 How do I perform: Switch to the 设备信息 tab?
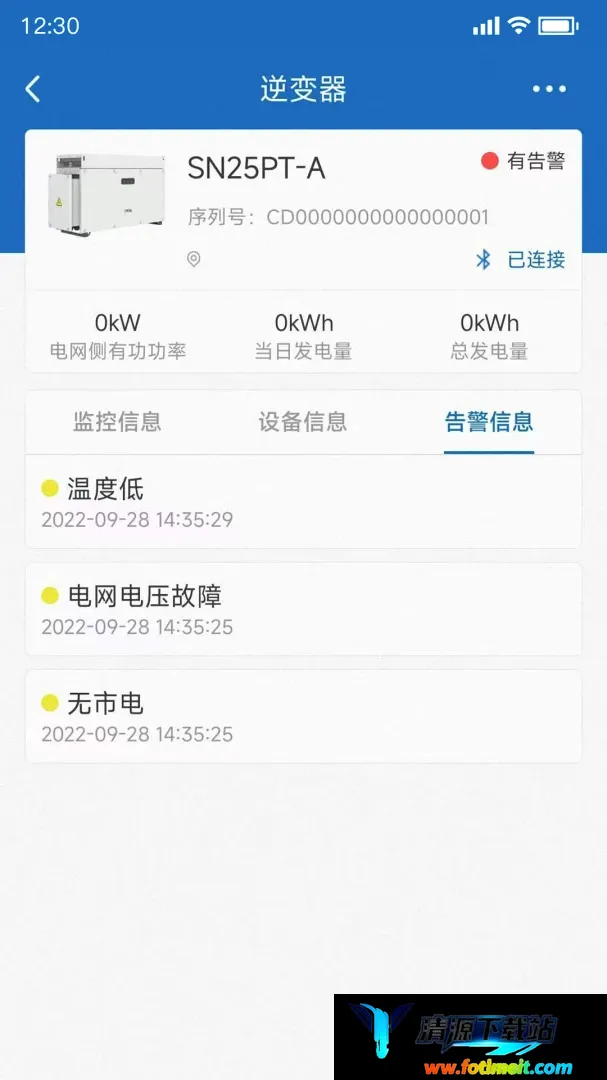point(303,422)
